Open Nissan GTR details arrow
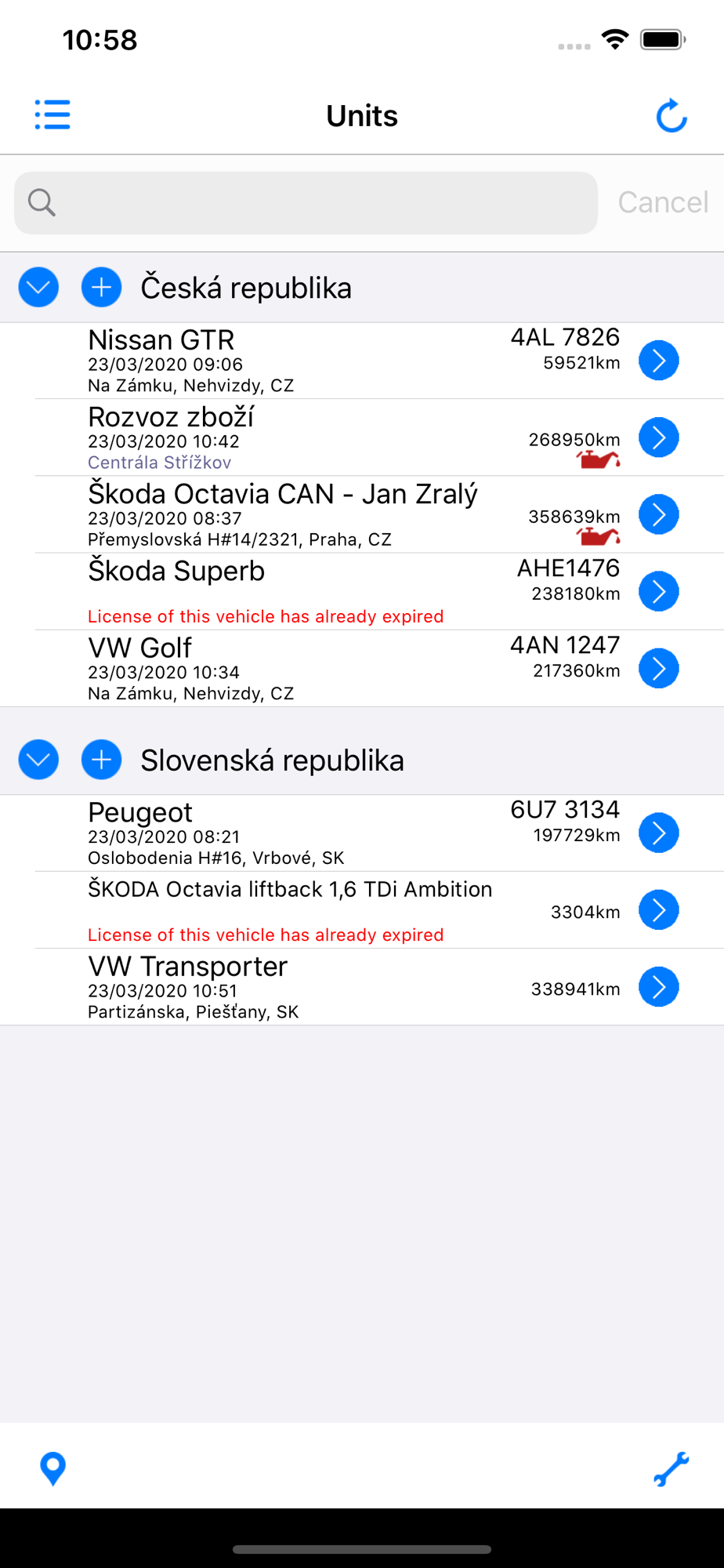The image size is (724, 1568). (659, 361)
